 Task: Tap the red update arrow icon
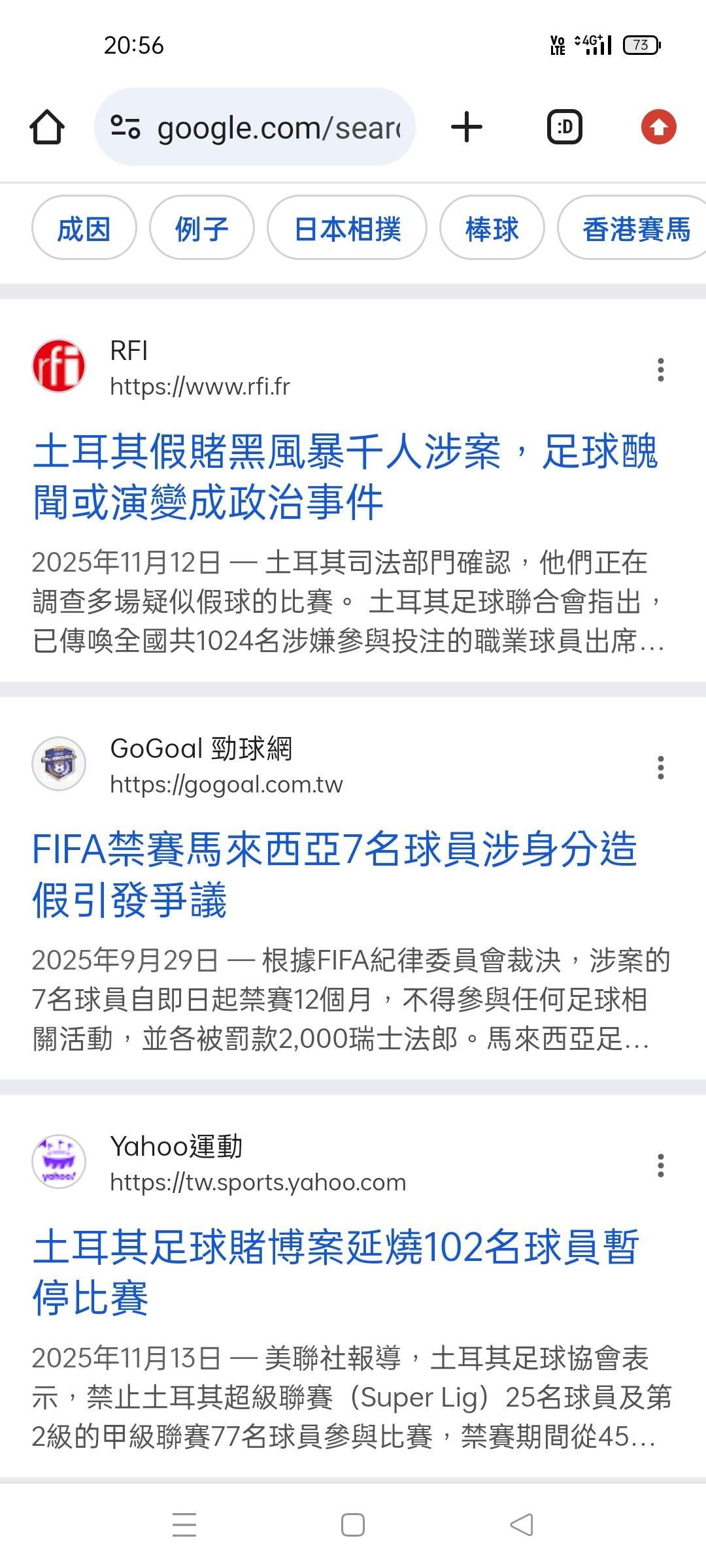[658, 127]
